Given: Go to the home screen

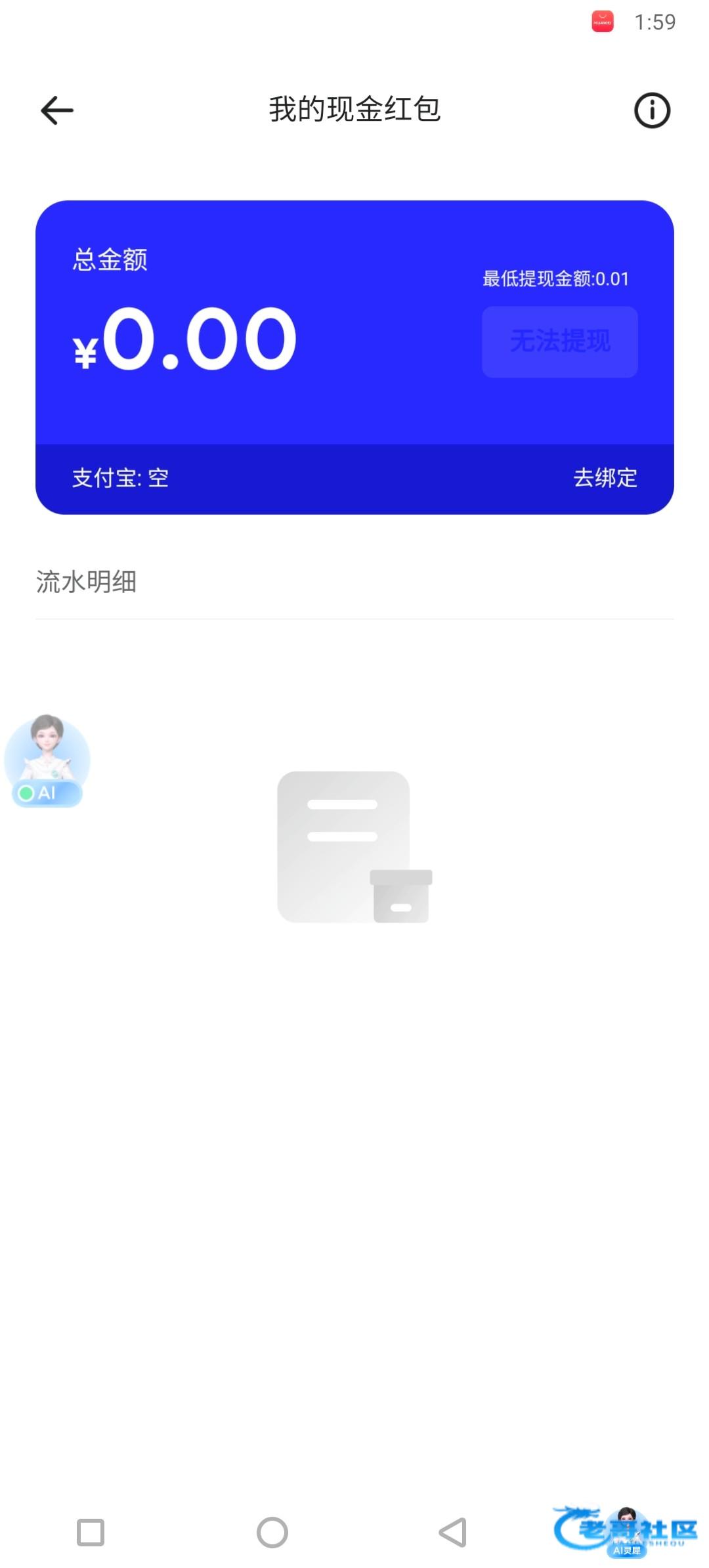Looking at the screenshot, I should pyautogui.click(x=272, y=1533).
